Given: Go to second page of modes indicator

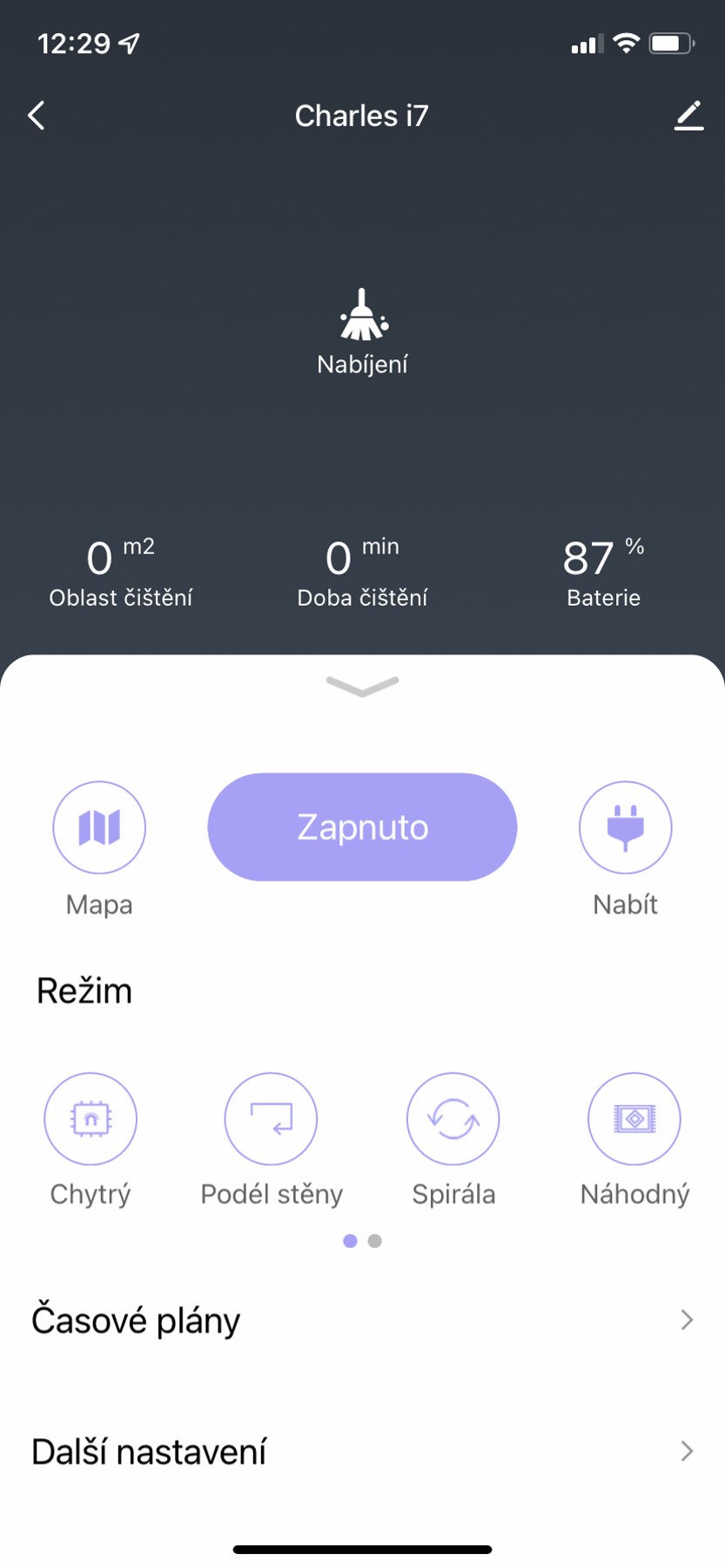Looking at the screenshot, I should click(375, 1241).
